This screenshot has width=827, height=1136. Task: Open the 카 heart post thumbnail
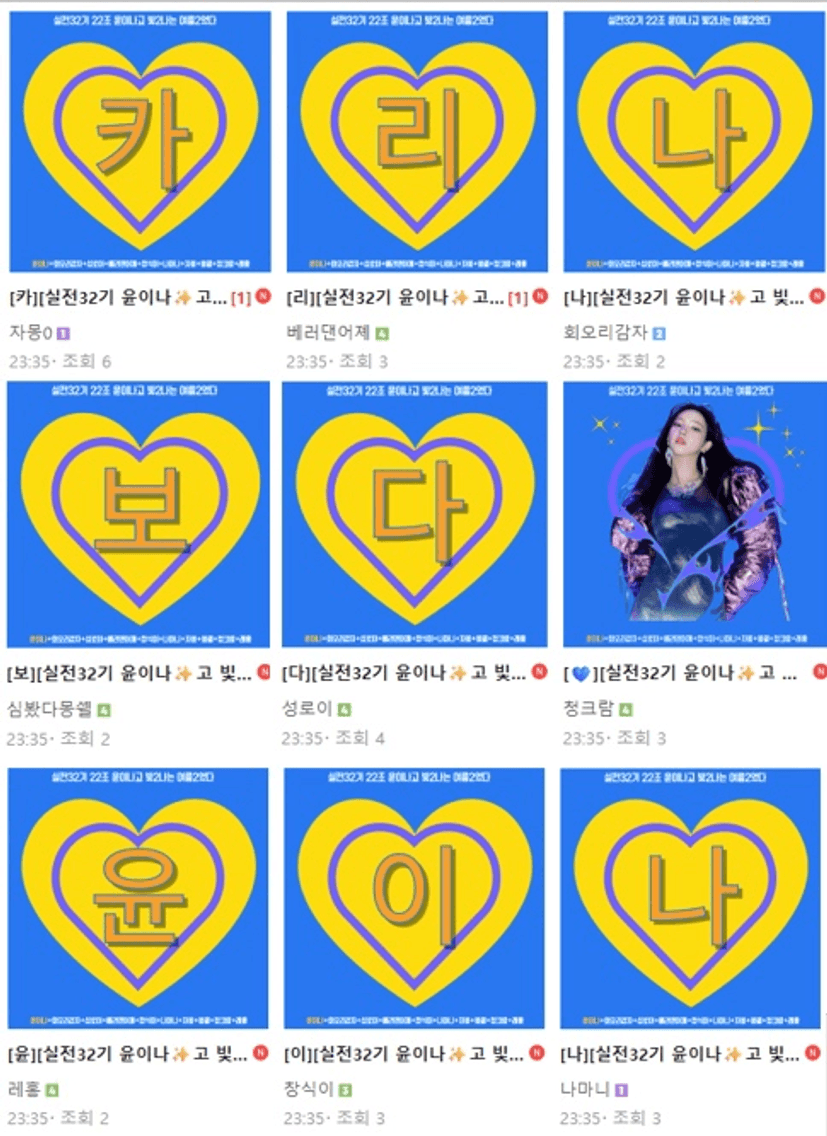tap(138, 140)
